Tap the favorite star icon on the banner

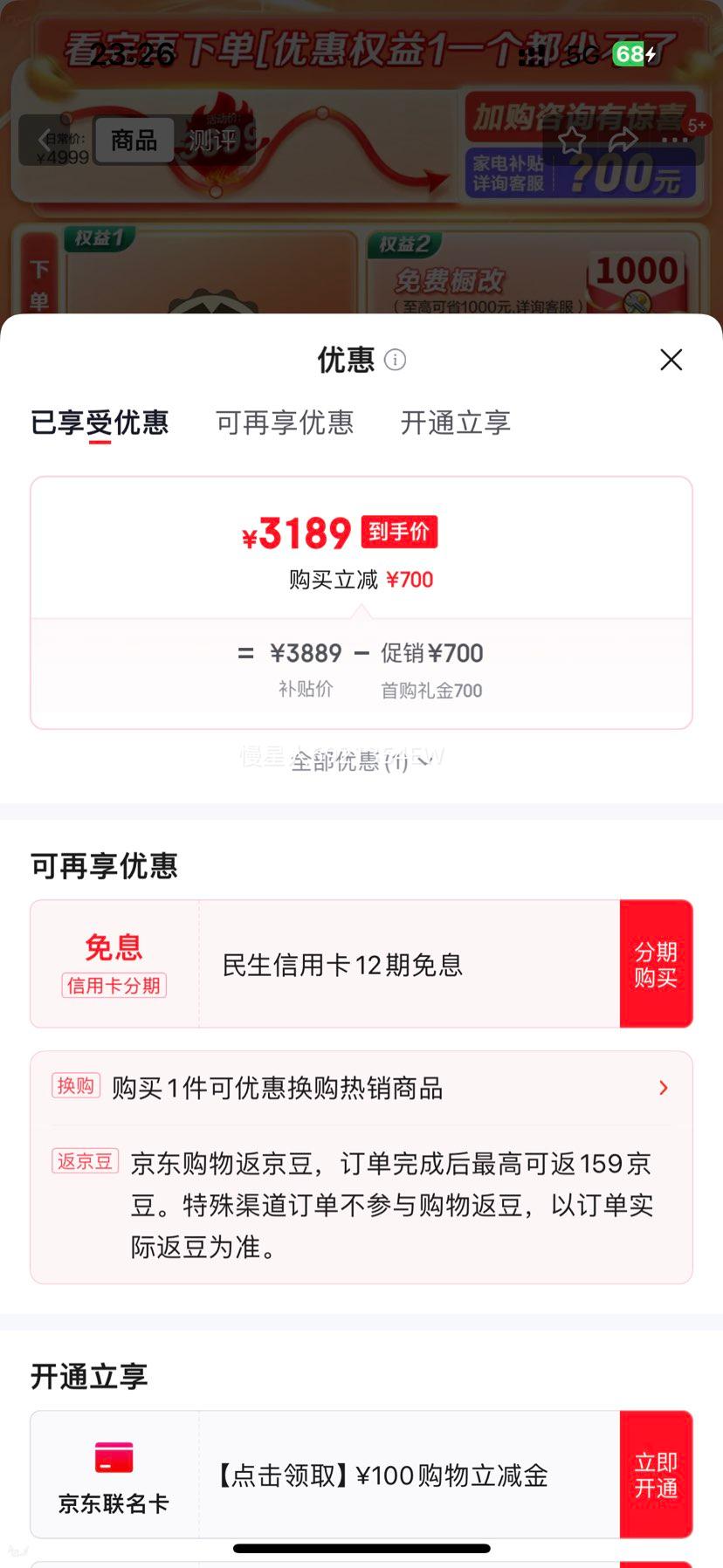pyautogui.click(x=574, y=140)
